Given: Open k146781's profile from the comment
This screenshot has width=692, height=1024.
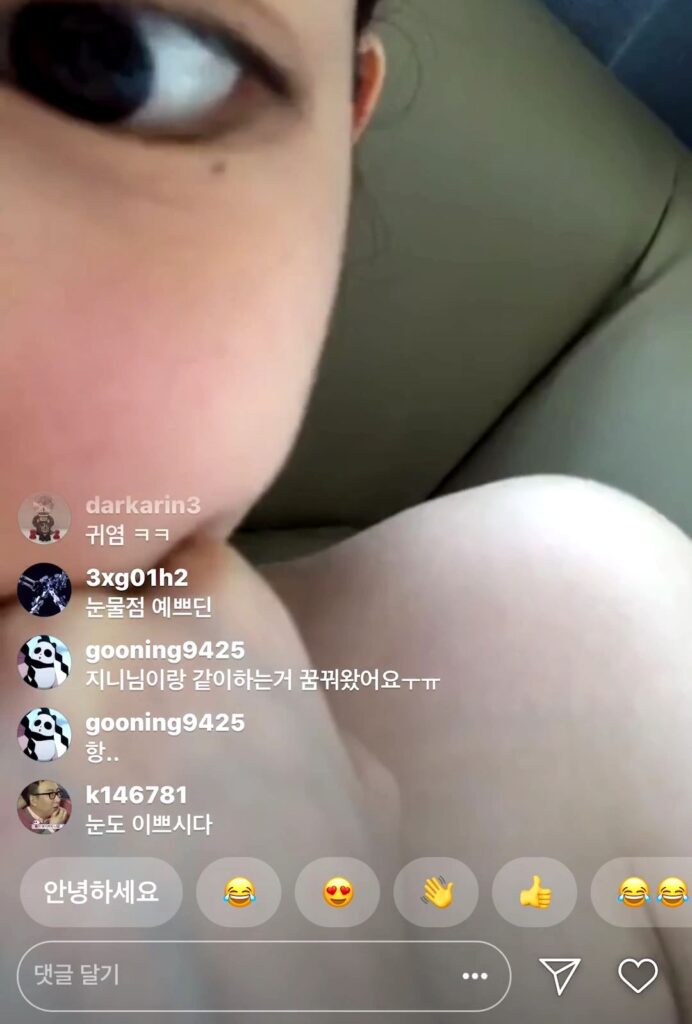Looking at the screenshot, I should pyautogui.click(x=44, y=807).
